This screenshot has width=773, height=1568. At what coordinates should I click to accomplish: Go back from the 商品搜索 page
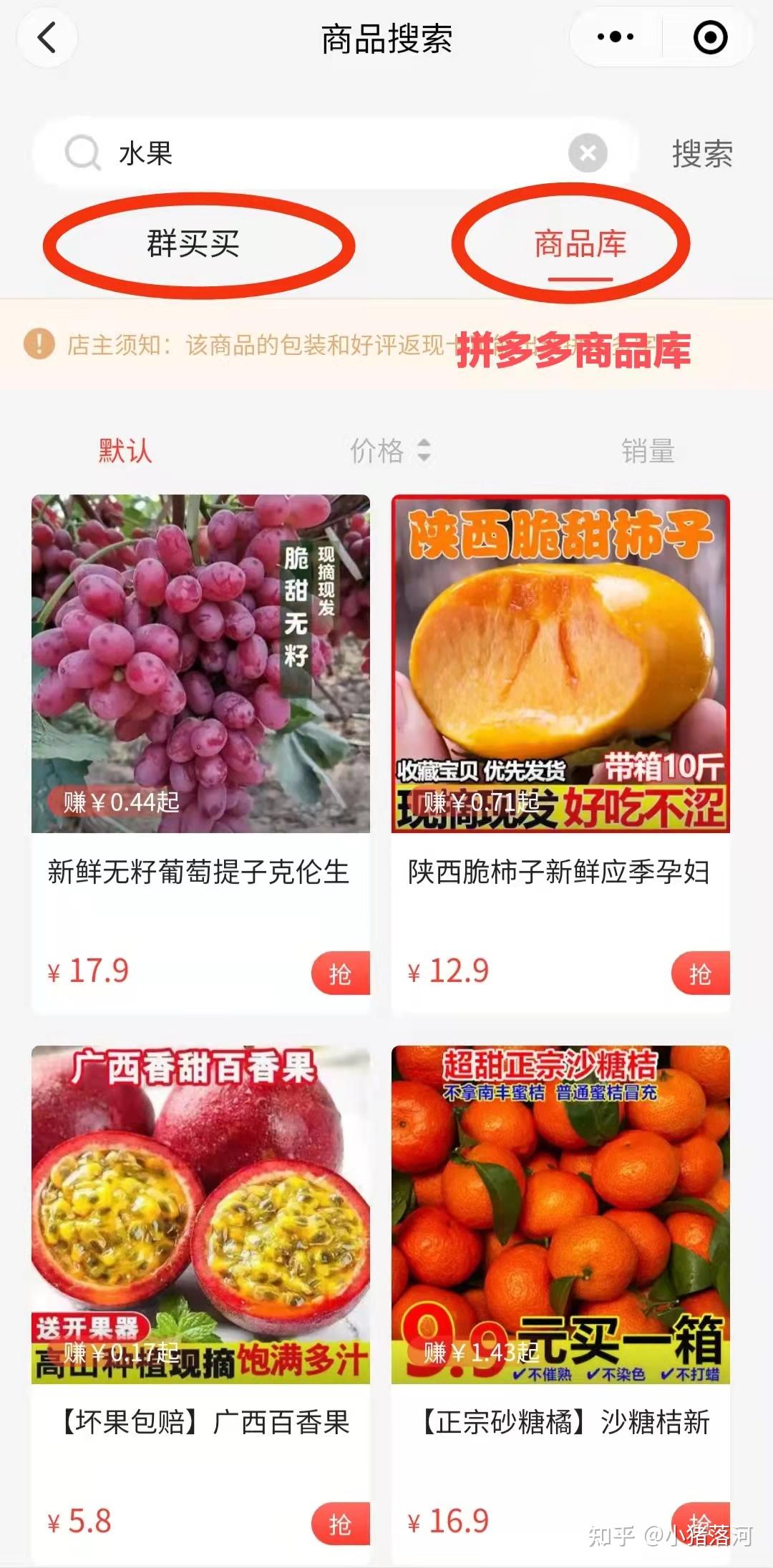click(x=47, y=38)
